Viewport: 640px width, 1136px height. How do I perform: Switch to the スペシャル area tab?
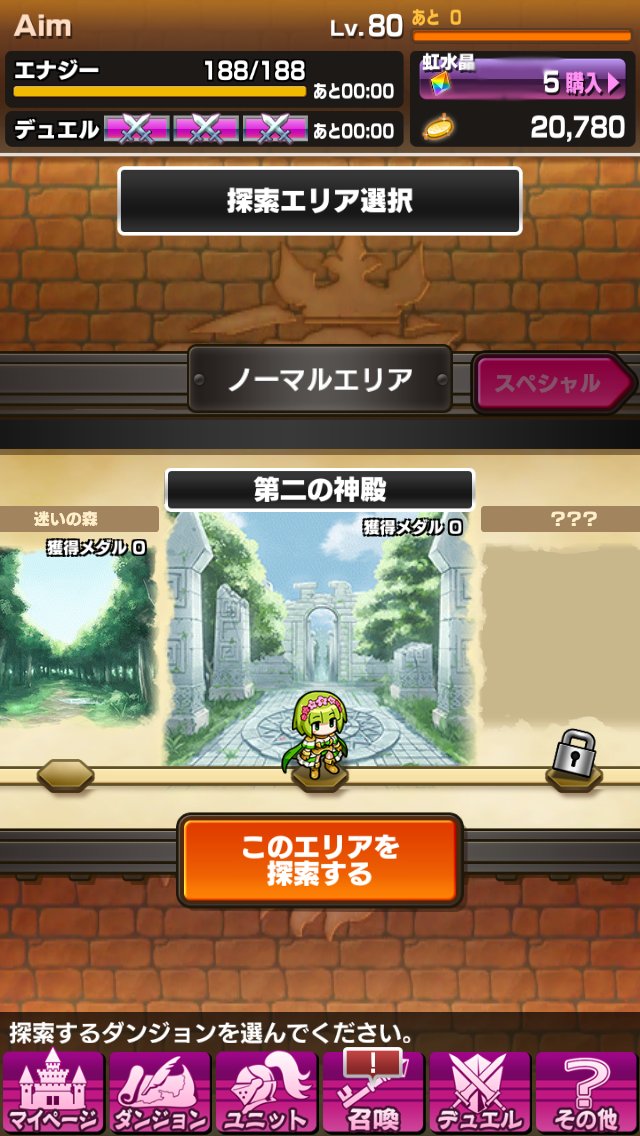coord(550,382)
